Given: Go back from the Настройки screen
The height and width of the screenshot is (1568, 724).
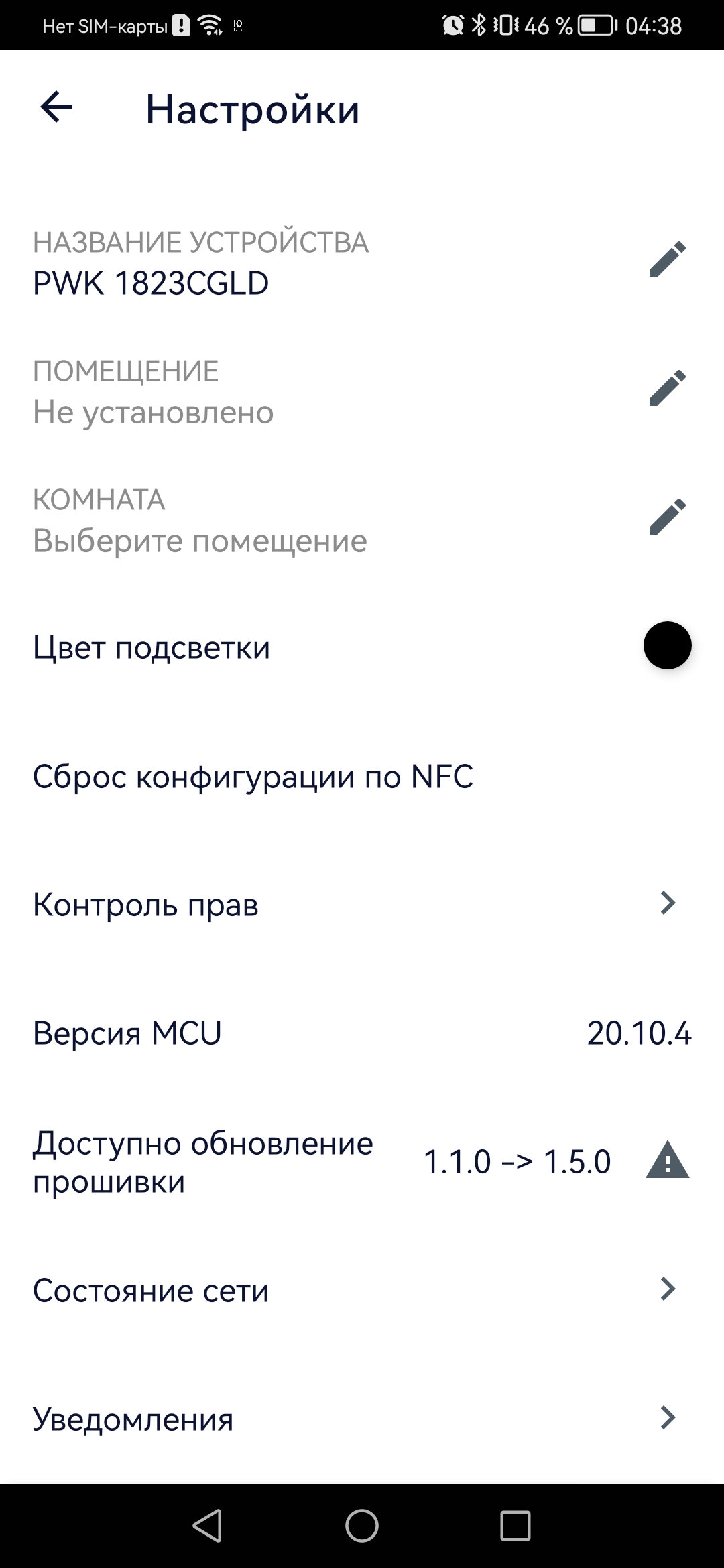Looking at the screenshot, I should [56, 107].
